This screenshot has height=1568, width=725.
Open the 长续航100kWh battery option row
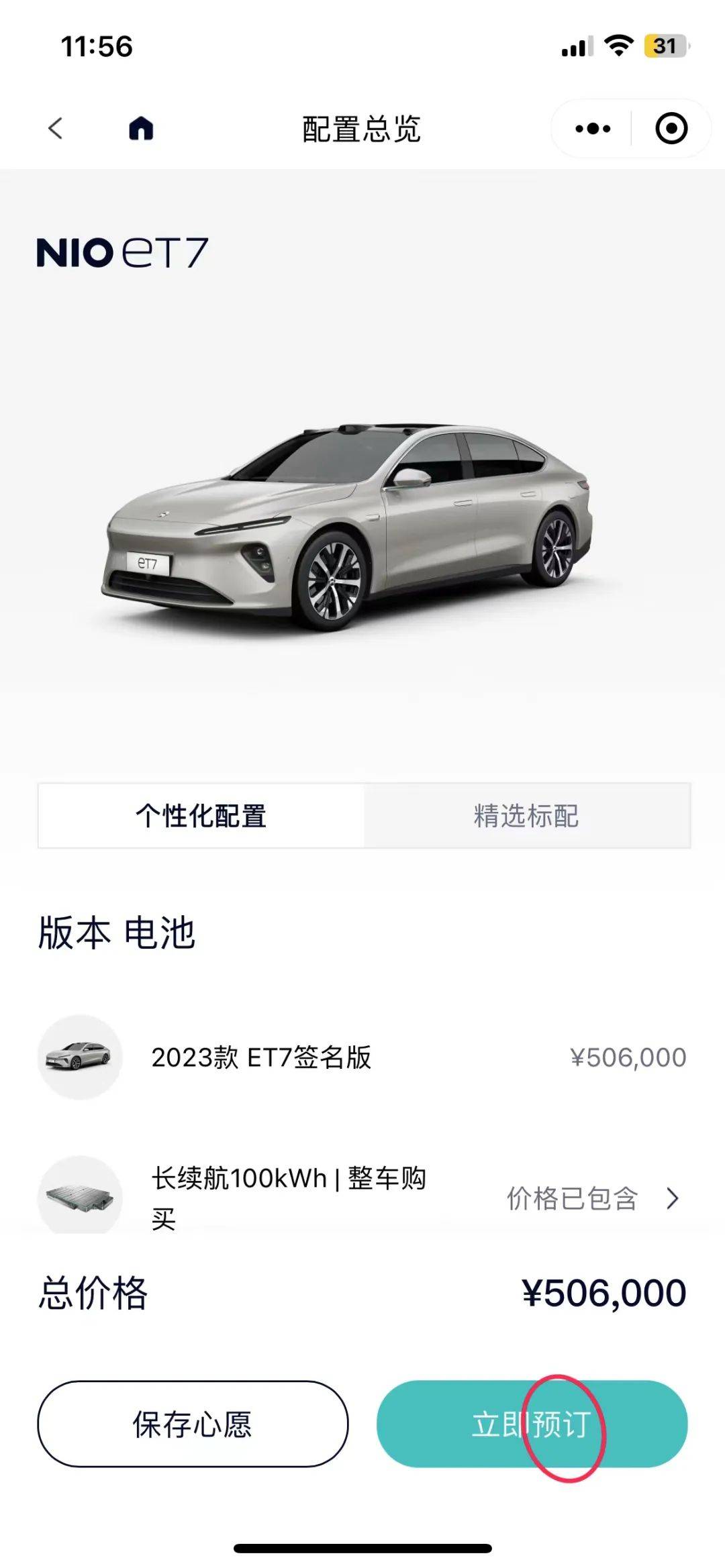point(362,1198)
